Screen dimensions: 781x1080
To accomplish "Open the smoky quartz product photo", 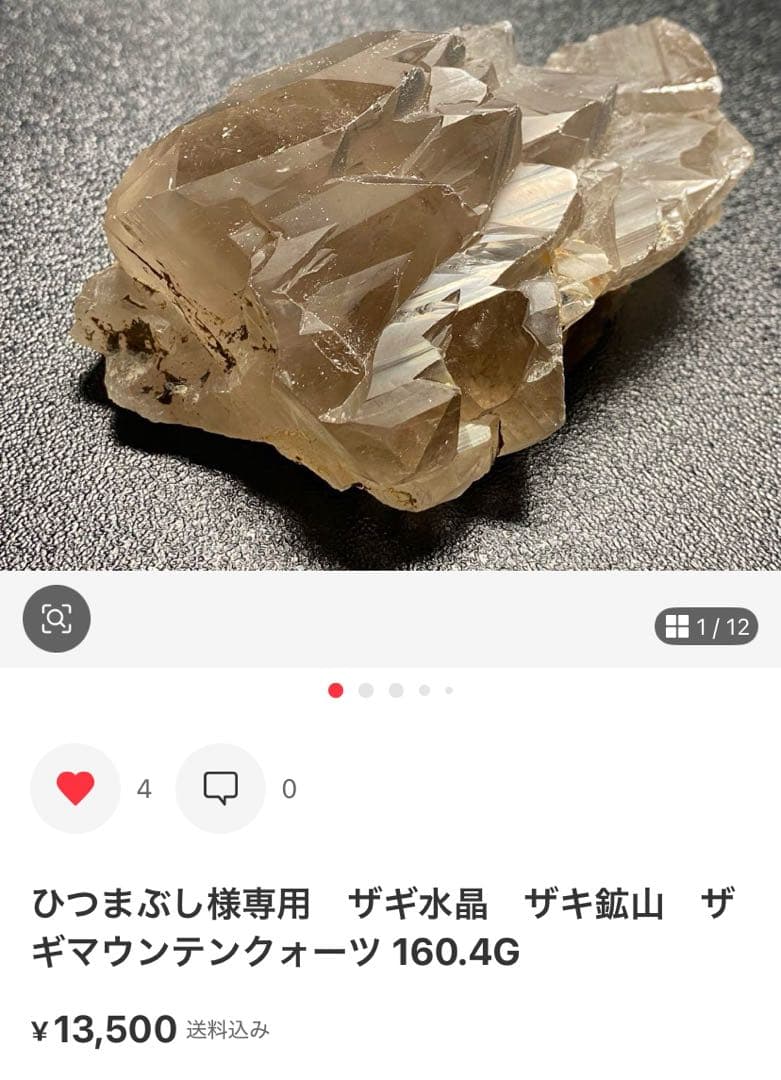I will 390,290.
